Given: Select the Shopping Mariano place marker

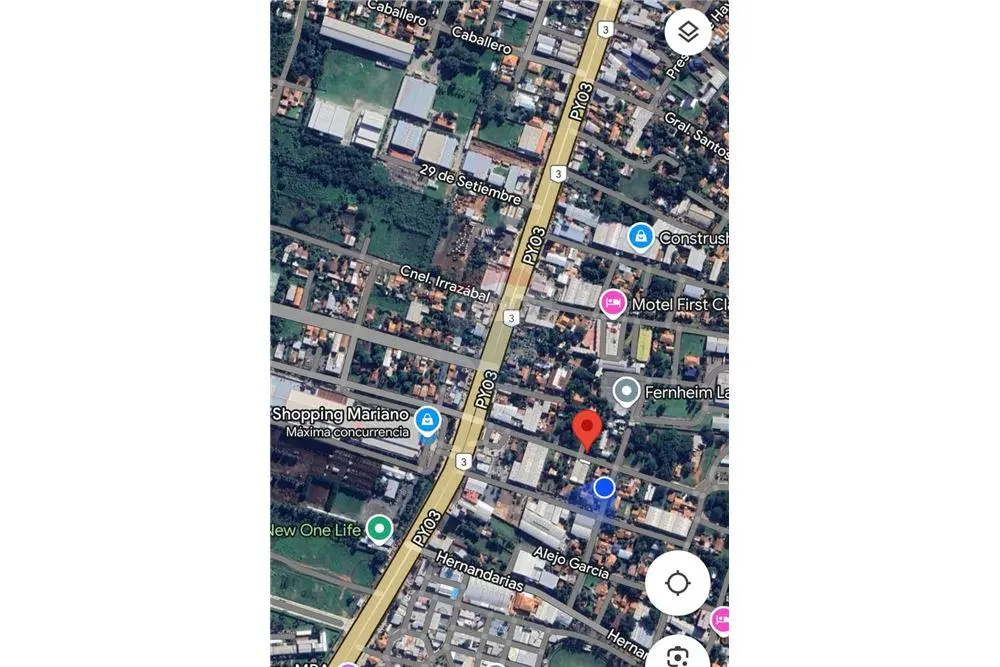Looking at the screenshot, I should point(428,420).
